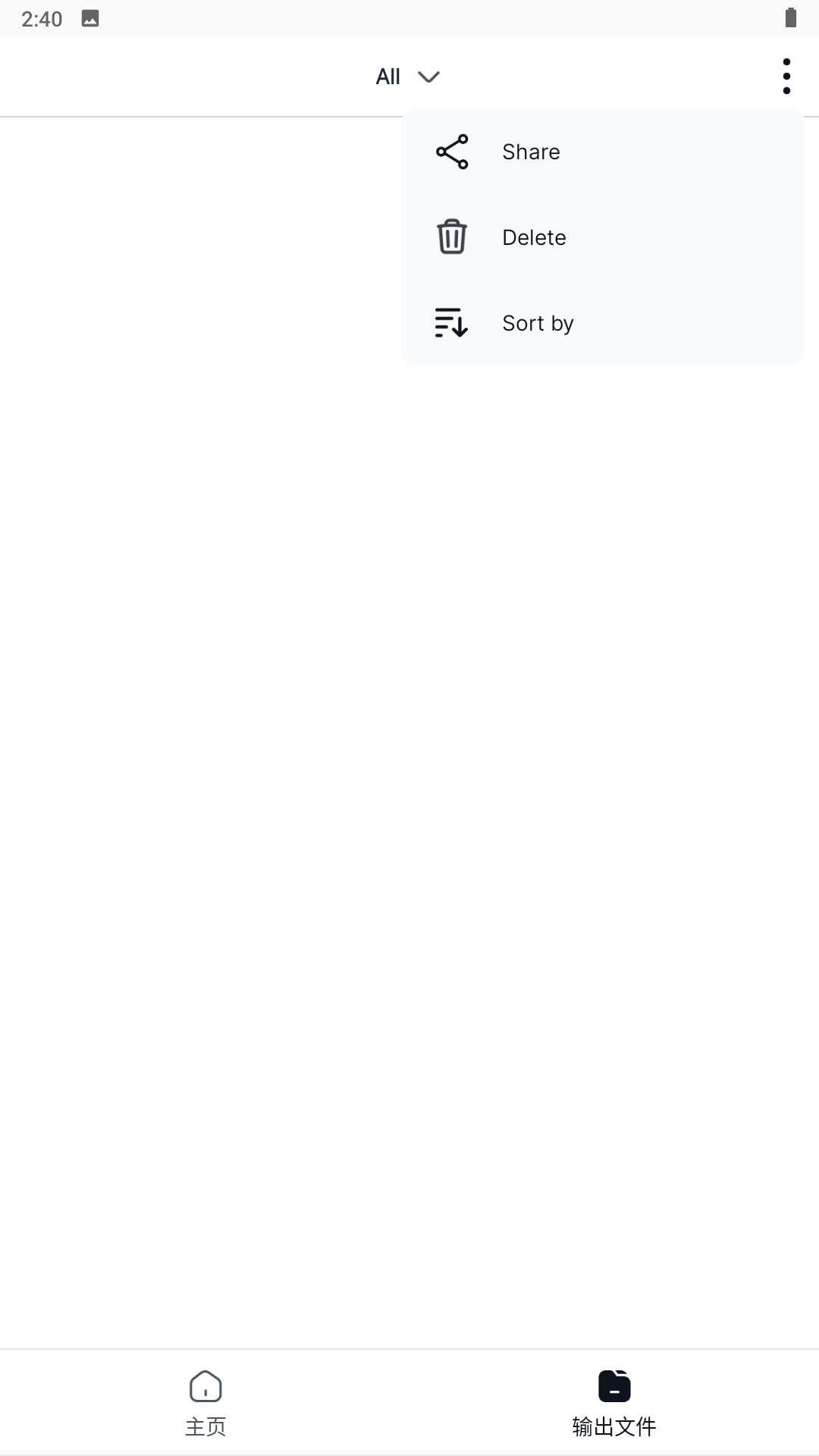Open the Sort by option
819x1456 pixels.
537,323
